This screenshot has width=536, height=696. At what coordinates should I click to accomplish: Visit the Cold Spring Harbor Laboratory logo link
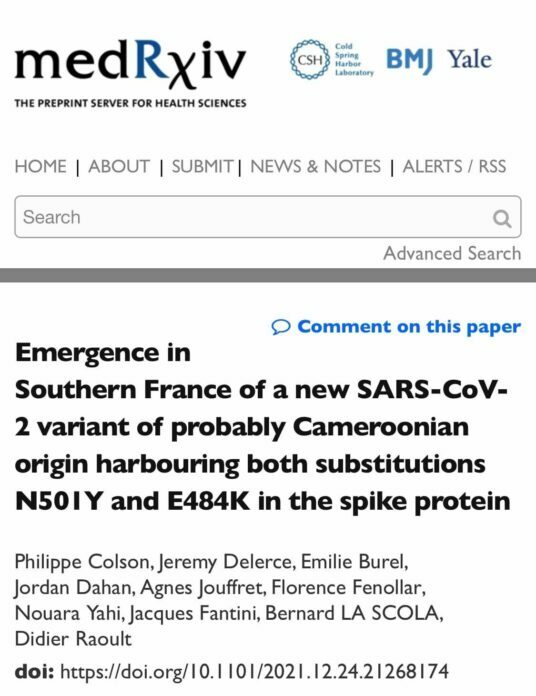pos(331,59)
